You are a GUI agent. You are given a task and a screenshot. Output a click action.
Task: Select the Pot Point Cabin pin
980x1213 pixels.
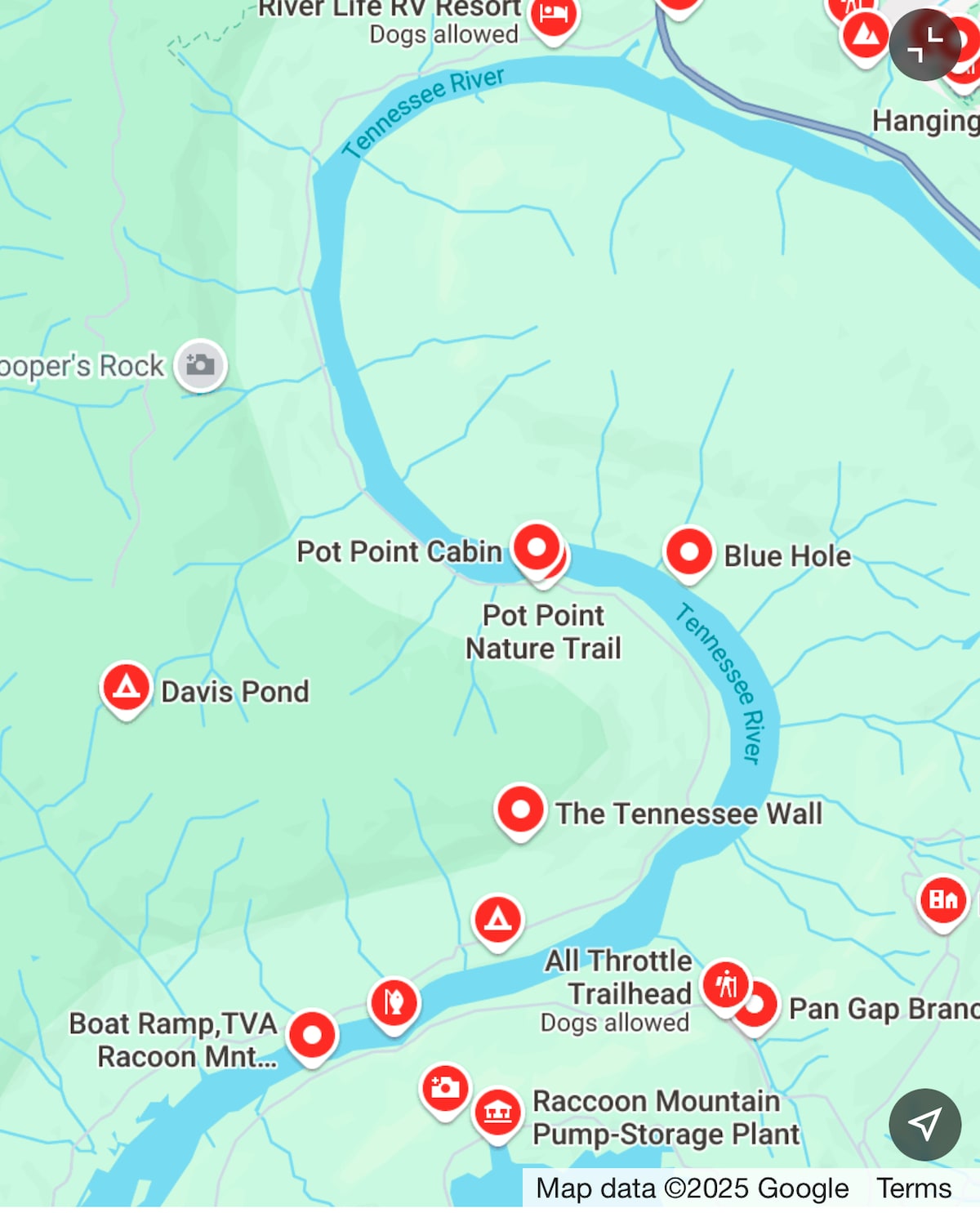tap(536, 547)
